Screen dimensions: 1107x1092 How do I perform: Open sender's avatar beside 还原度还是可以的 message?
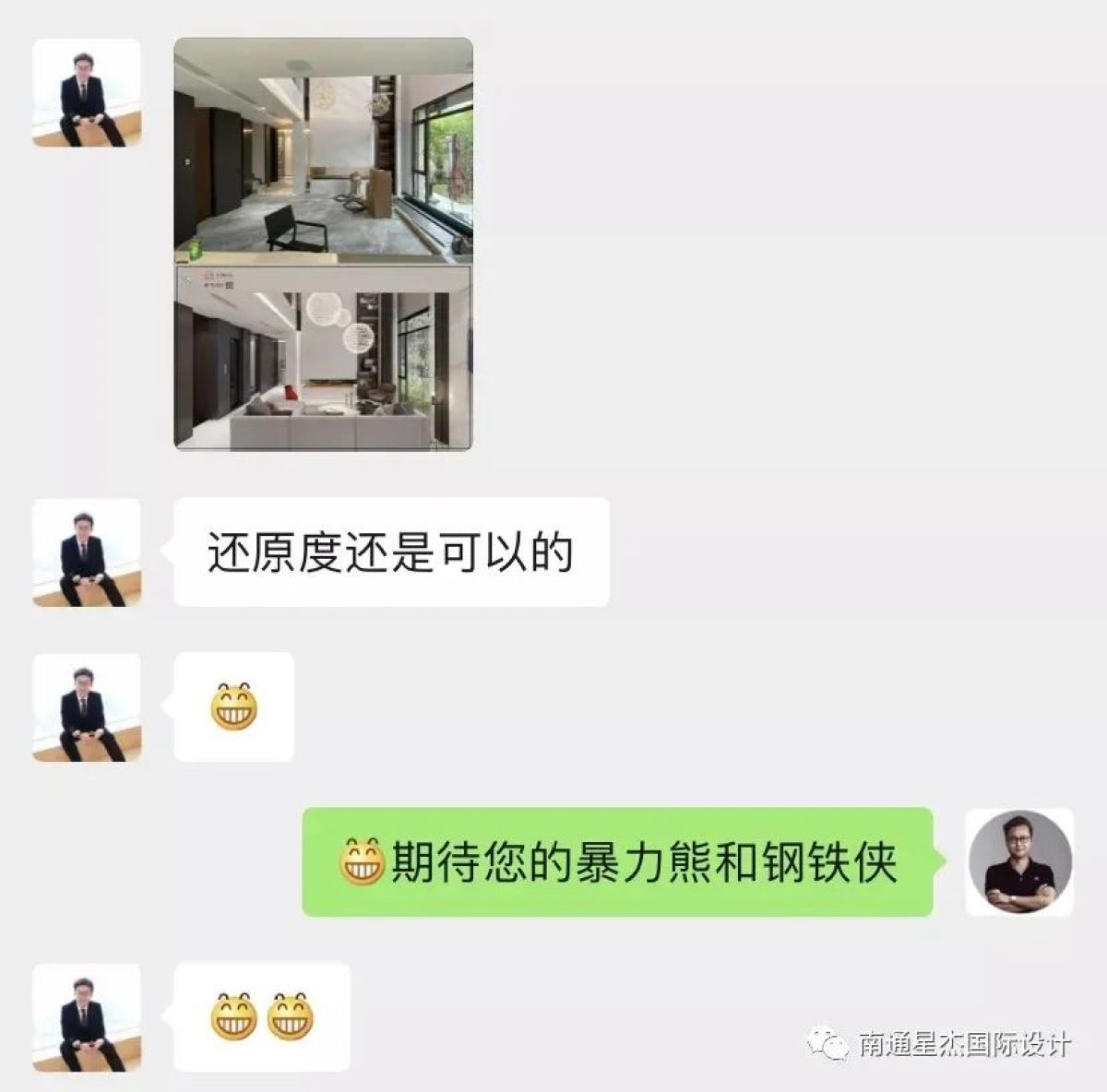[x=87, y=552]
